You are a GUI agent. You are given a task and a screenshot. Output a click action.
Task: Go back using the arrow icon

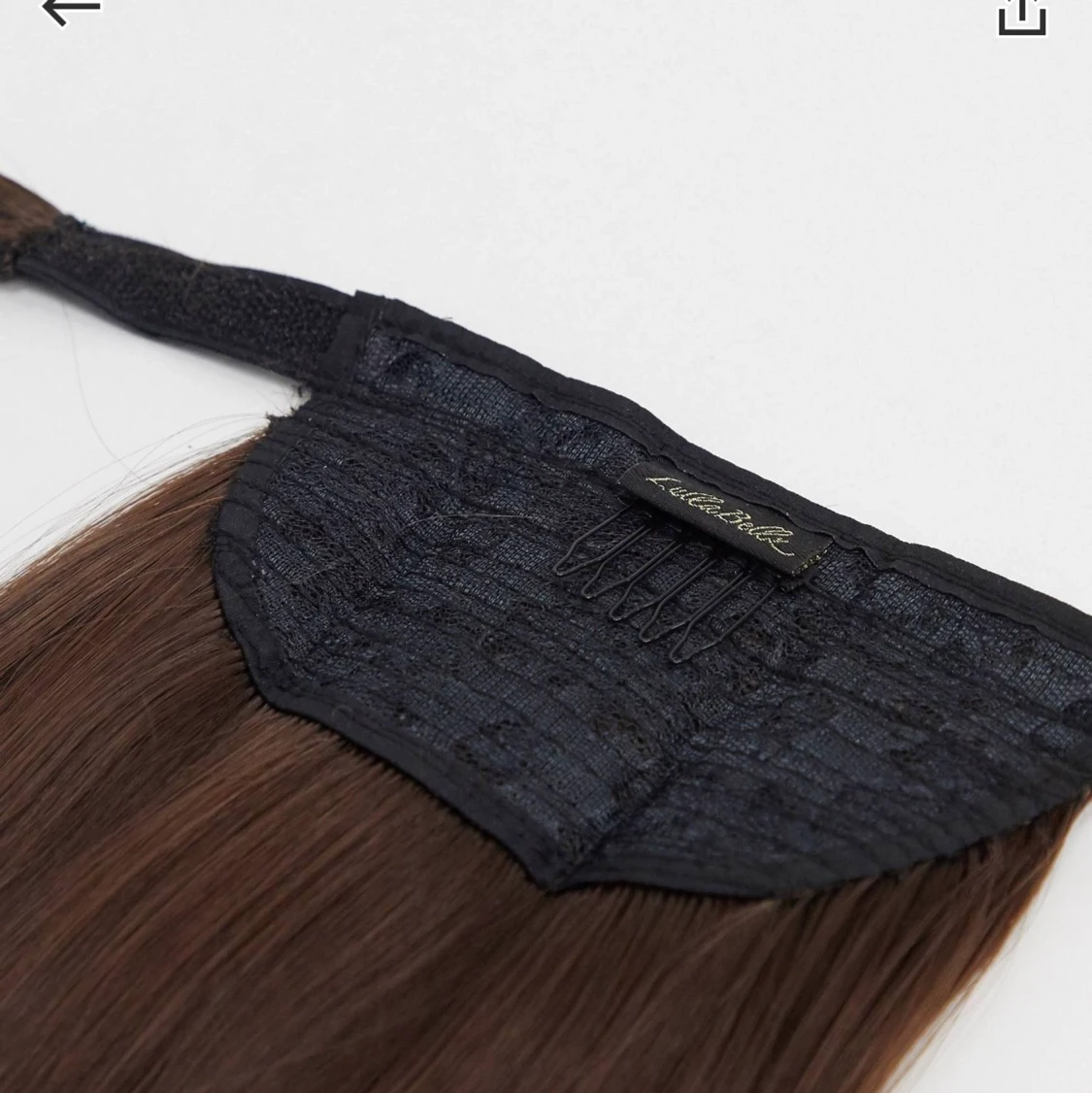click(72, 10)
